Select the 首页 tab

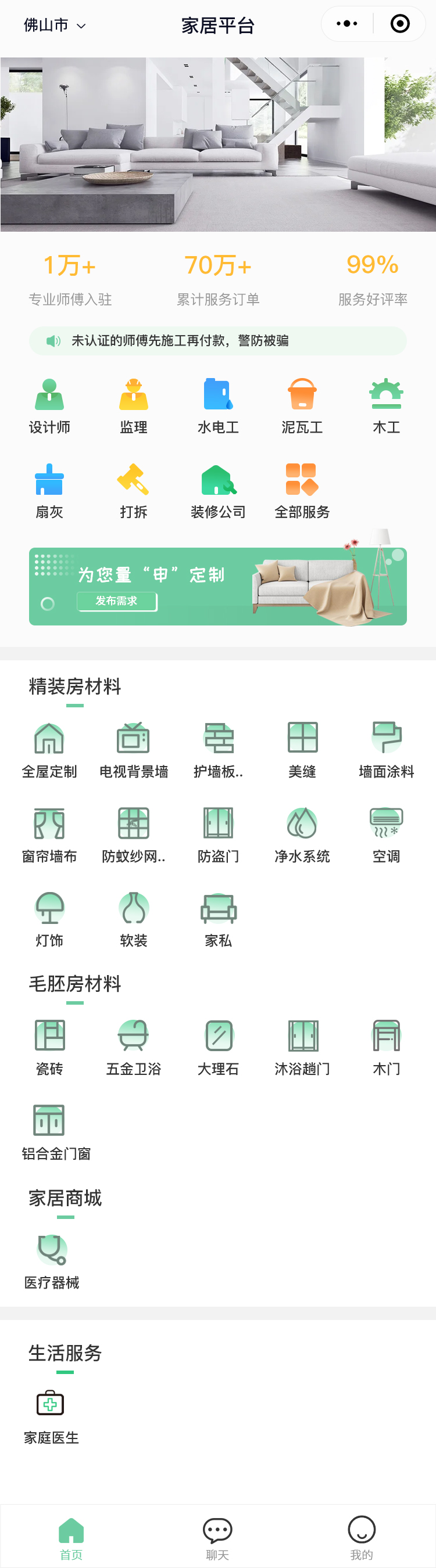click(72, 1538)
